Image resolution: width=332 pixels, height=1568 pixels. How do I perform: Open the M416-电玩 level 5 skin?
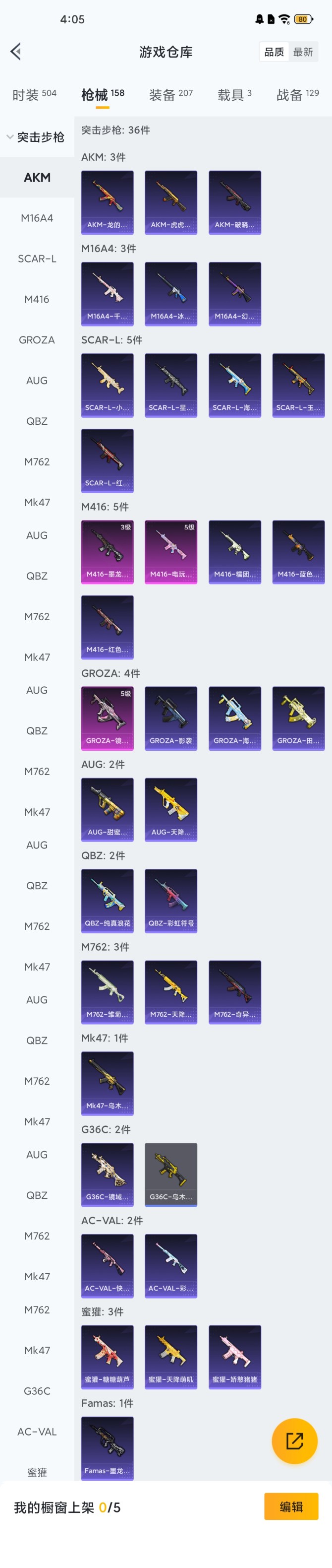[171, 551]
